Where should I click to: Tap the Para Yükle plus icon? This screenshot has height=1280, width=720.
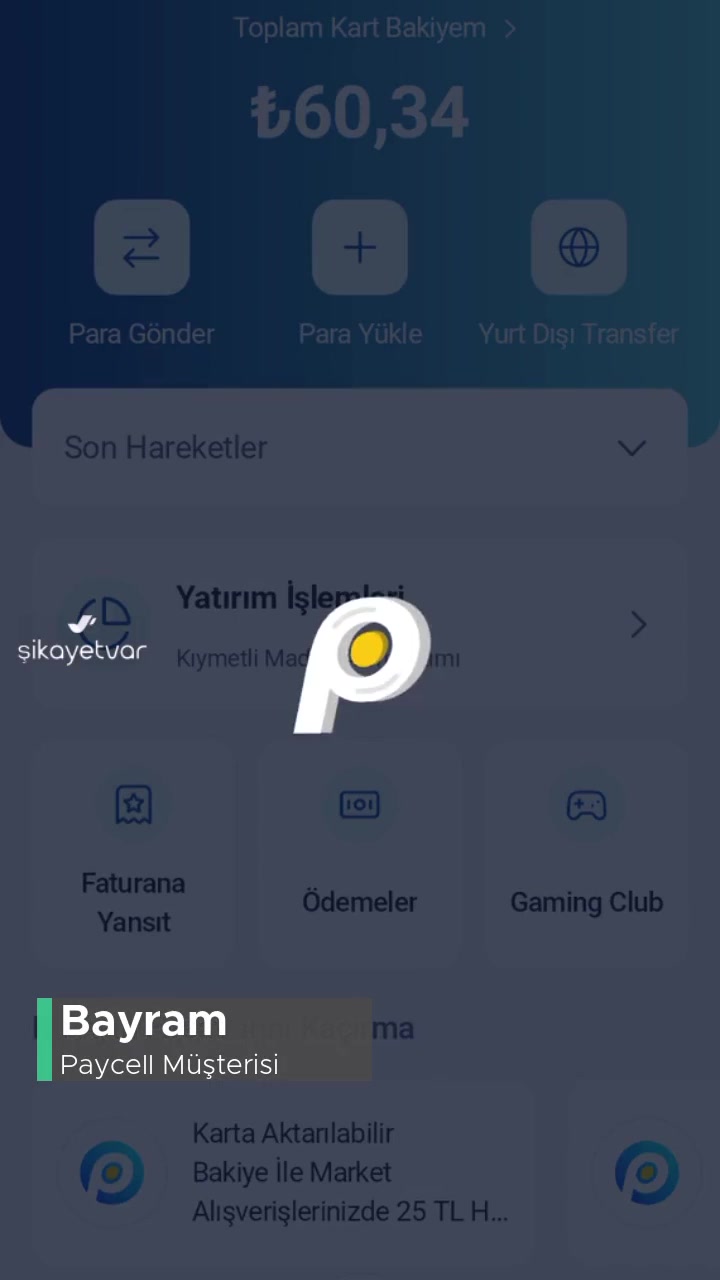click(x=359, y=247)
